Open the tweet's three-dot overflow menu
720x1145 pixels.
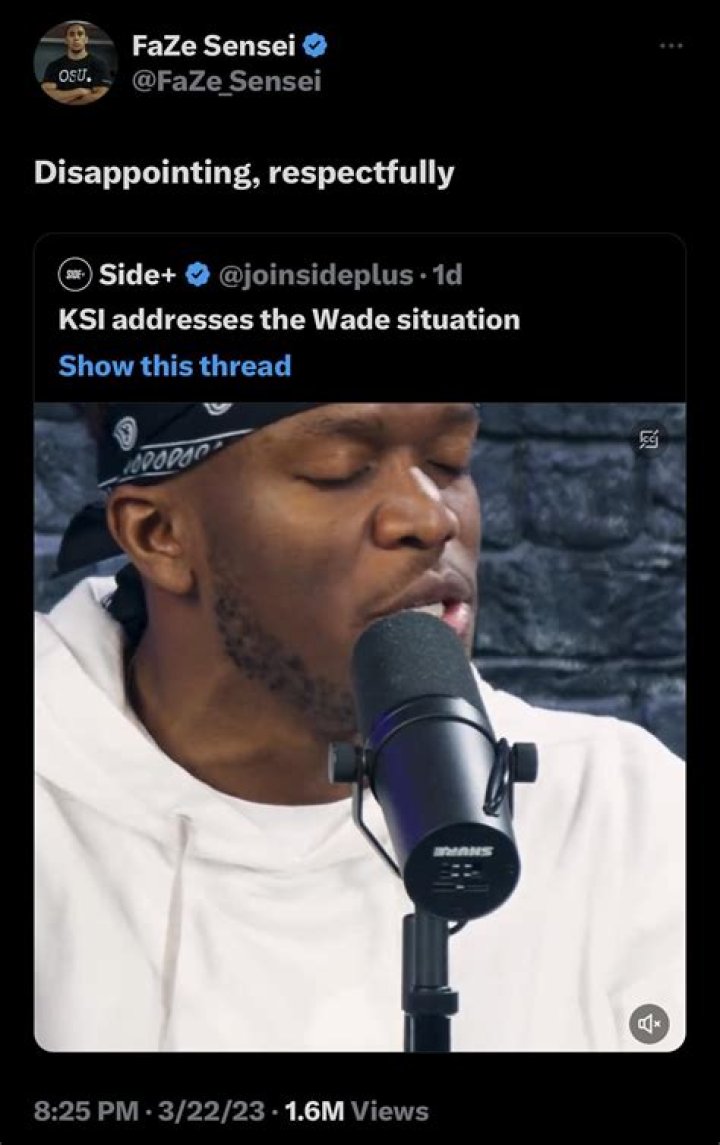(x=672, y=47)
